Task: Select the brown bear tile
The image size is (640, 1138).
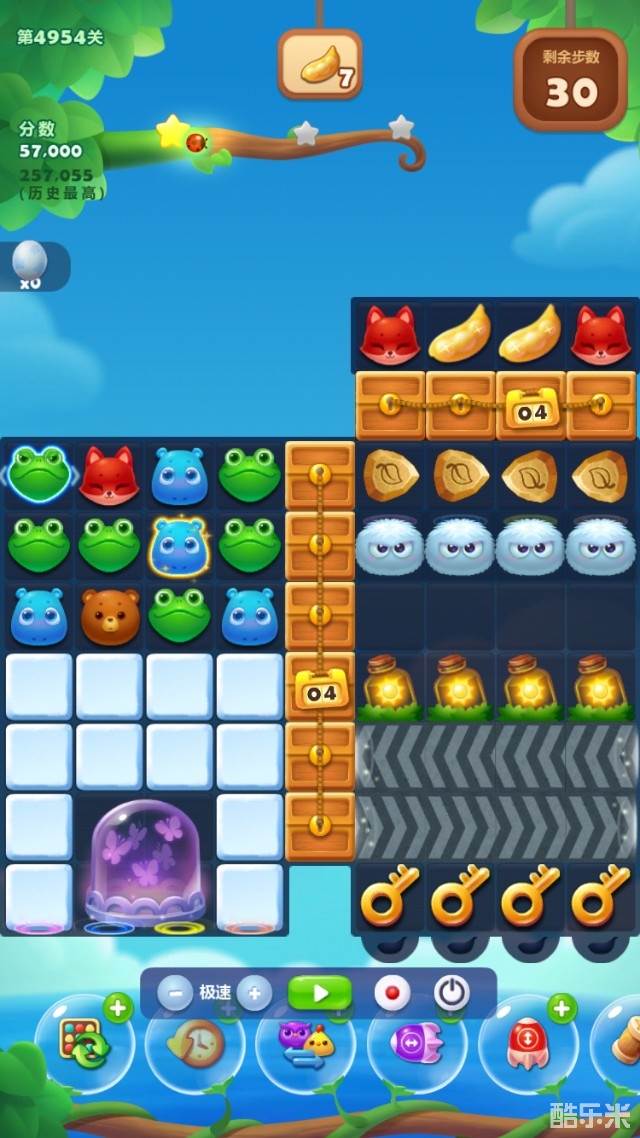Action: 109,616
